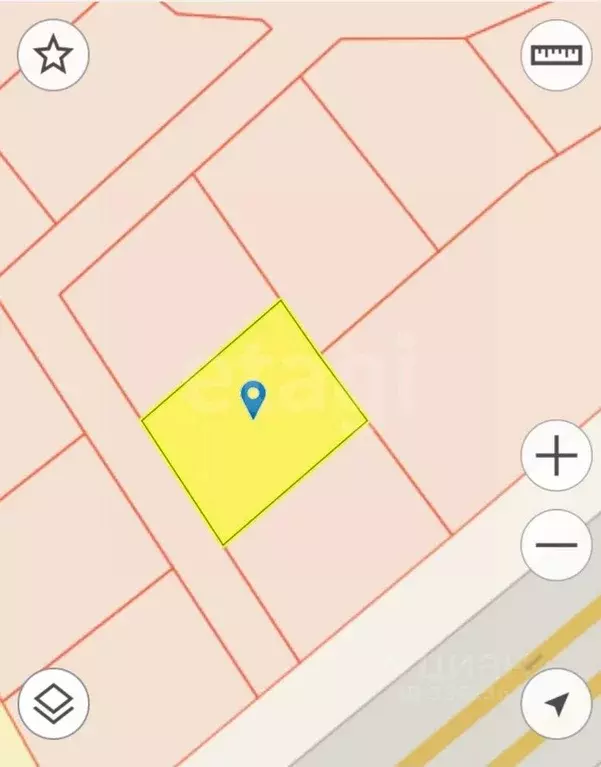This screenshot has width=601, height=767.
Task: Open the ruler measurement tool
Action: click(557, 55)
